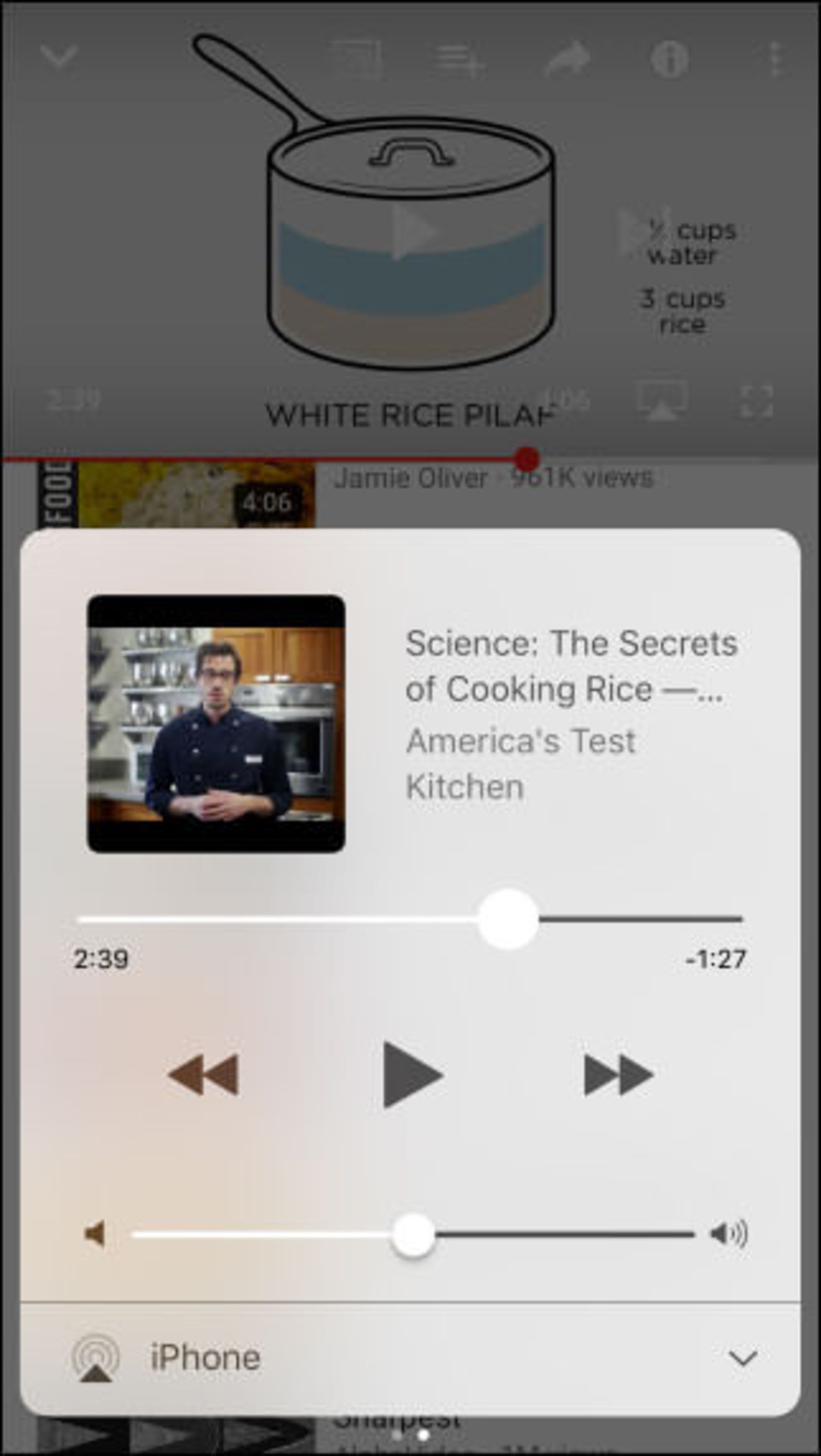
Task: Tap the playback position slider knob
Action: (508, 920)
